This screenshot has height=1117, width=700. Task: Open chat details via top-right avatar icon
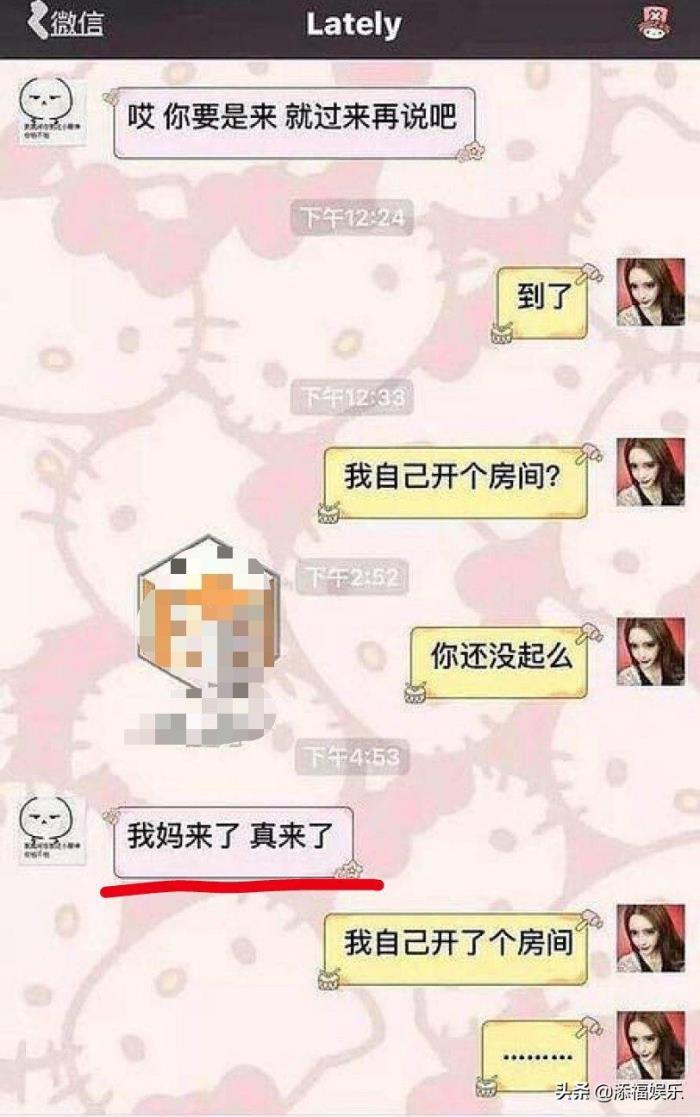[x=655, y=24]
